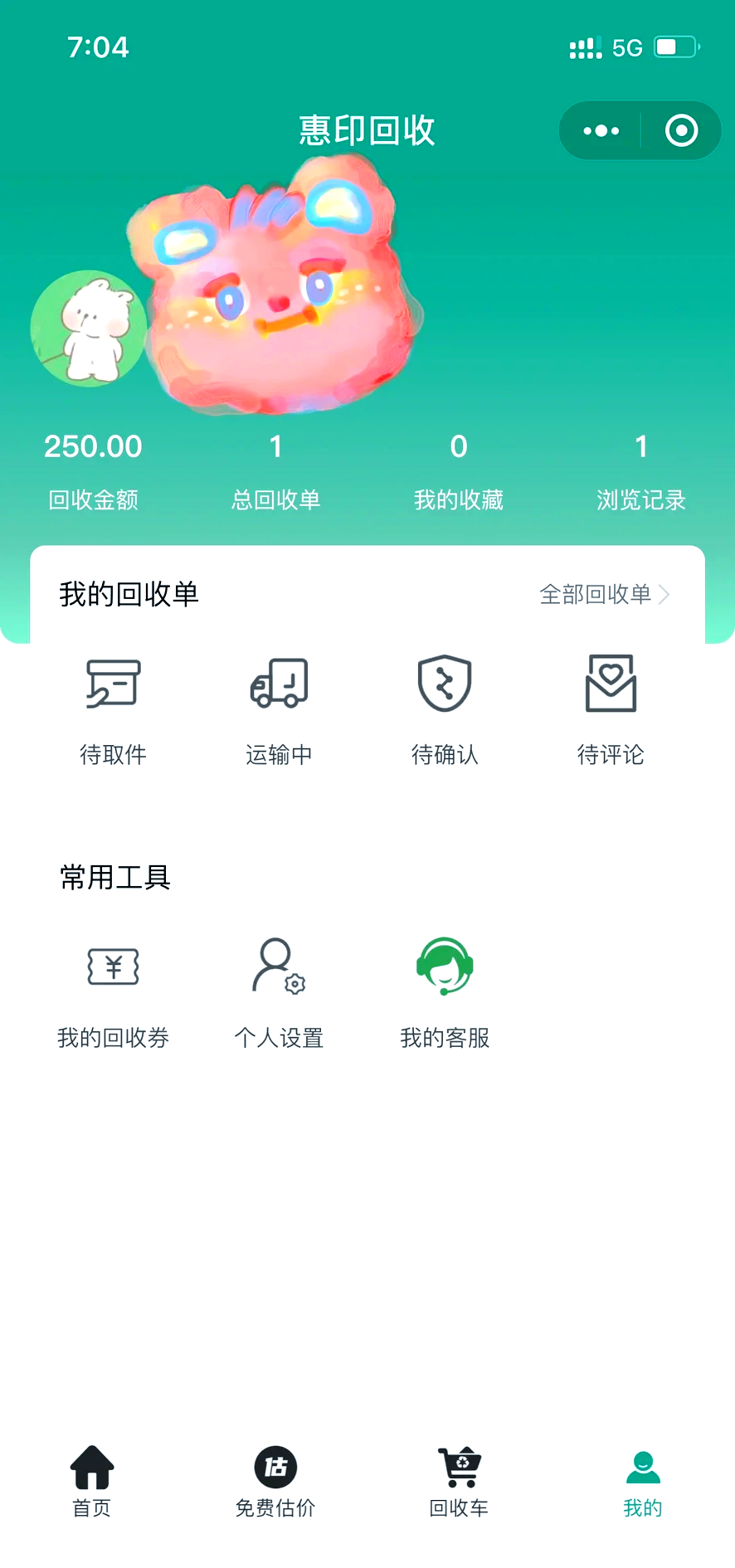This screenshot has height=1568, width=735.
Task: Open 浏览记录
Action: point(641,470)
